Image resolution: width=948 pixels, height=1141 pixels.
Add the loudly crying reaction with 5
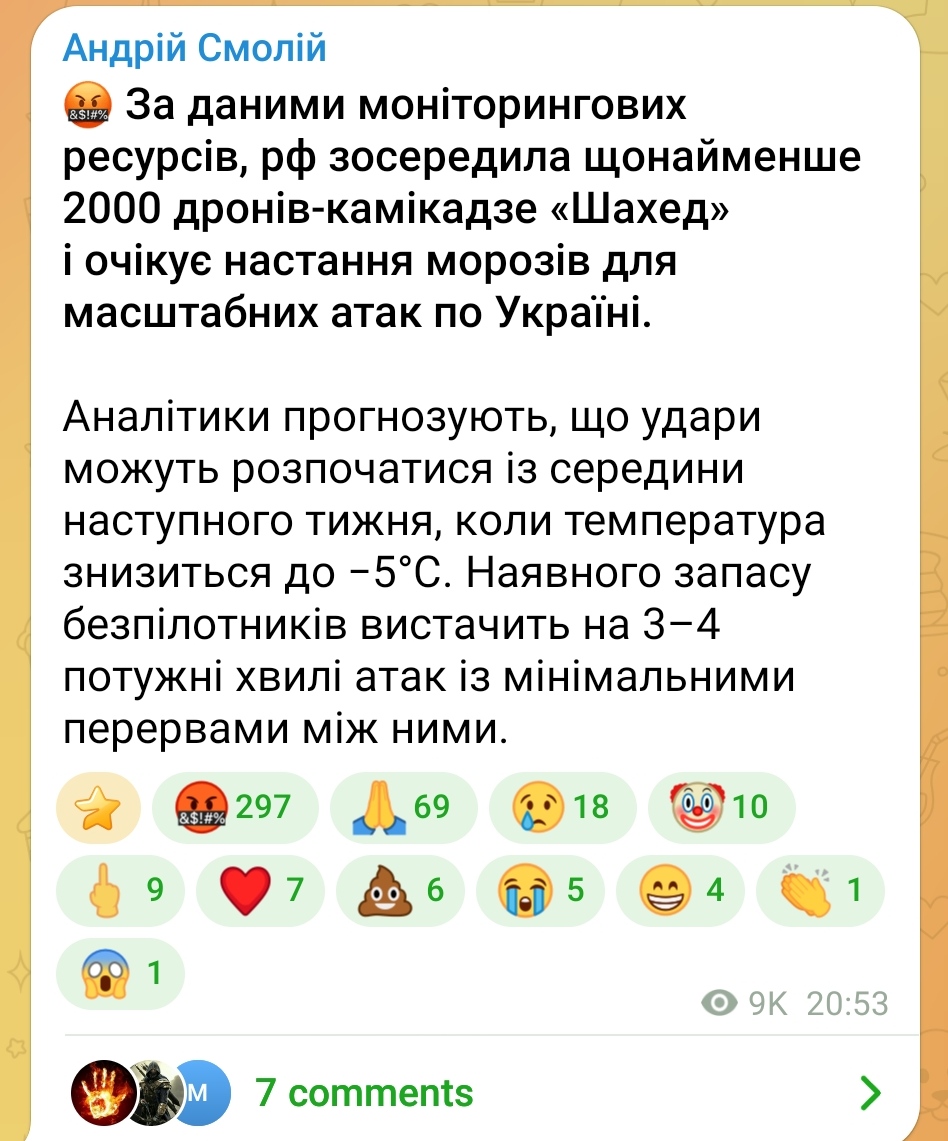tap(541, 890)
